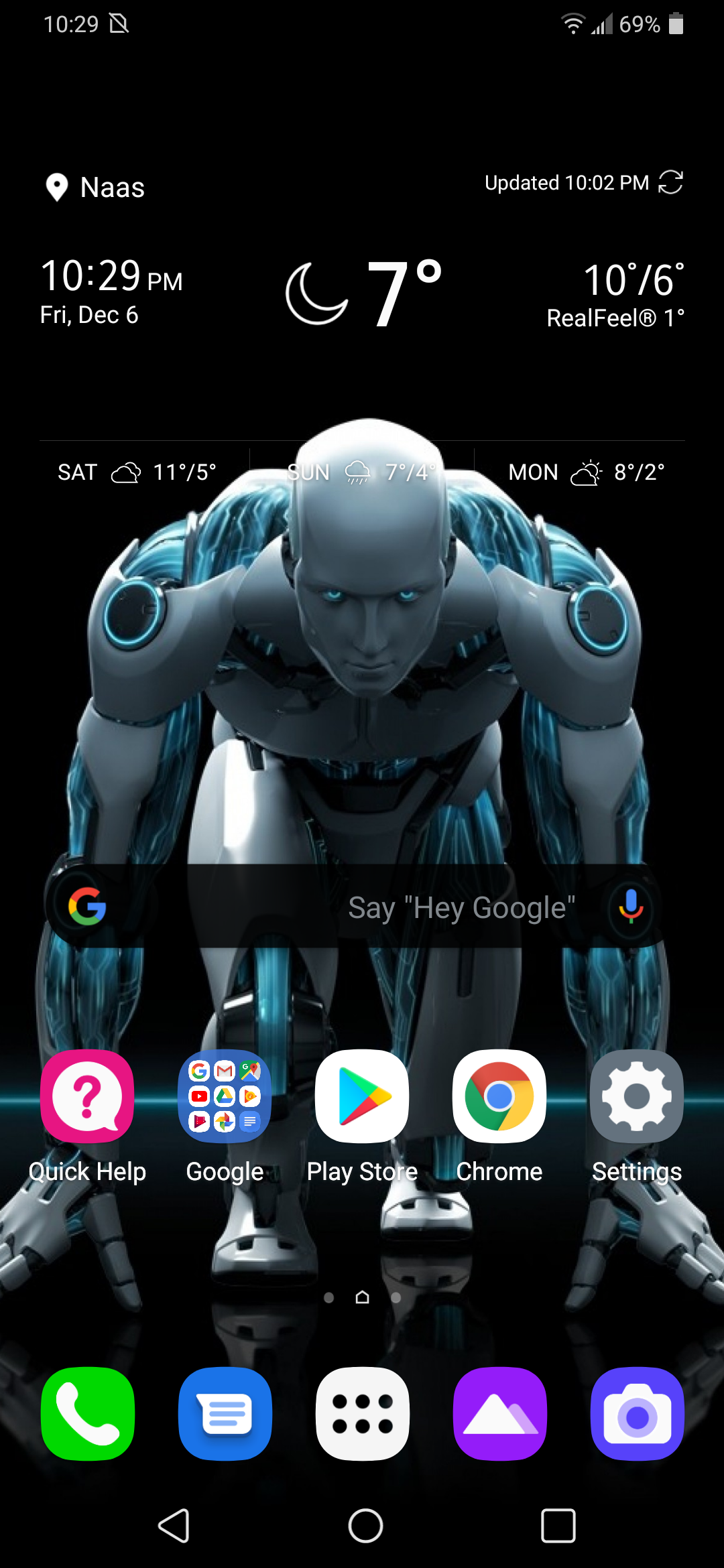
Task: Refresh the weather widget
Action: point(670,182)
